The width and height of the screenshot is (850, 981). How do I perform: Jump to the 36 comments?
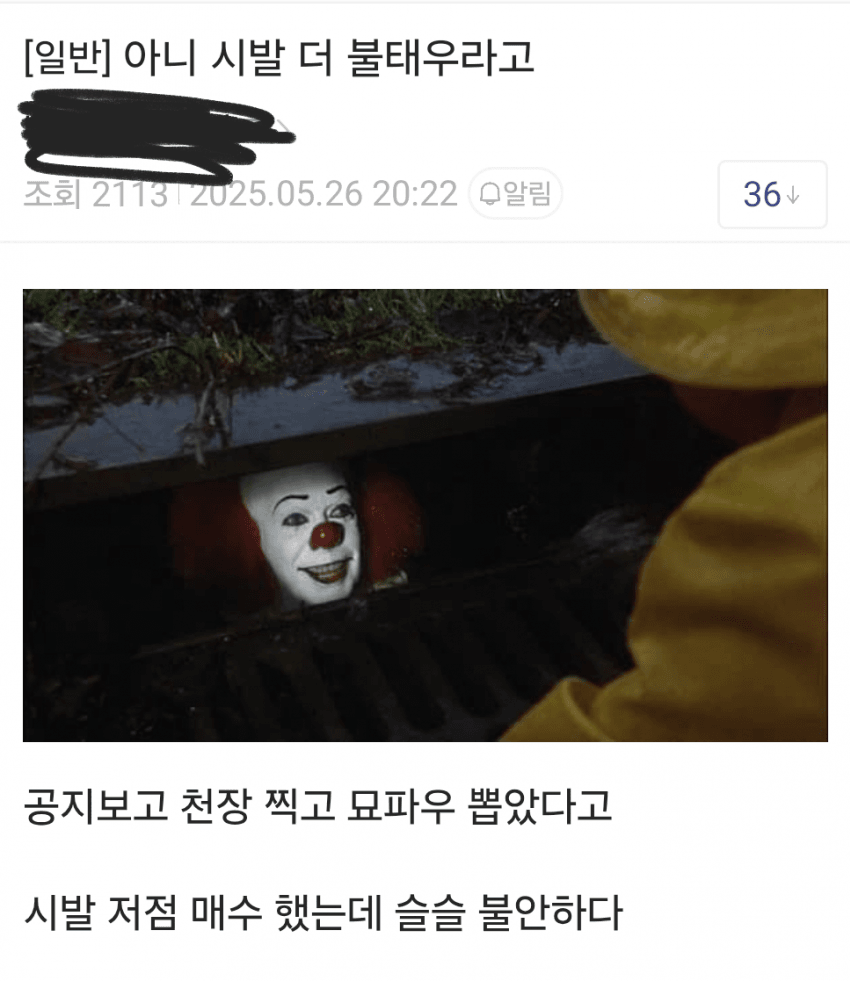(x=771, y=195)
